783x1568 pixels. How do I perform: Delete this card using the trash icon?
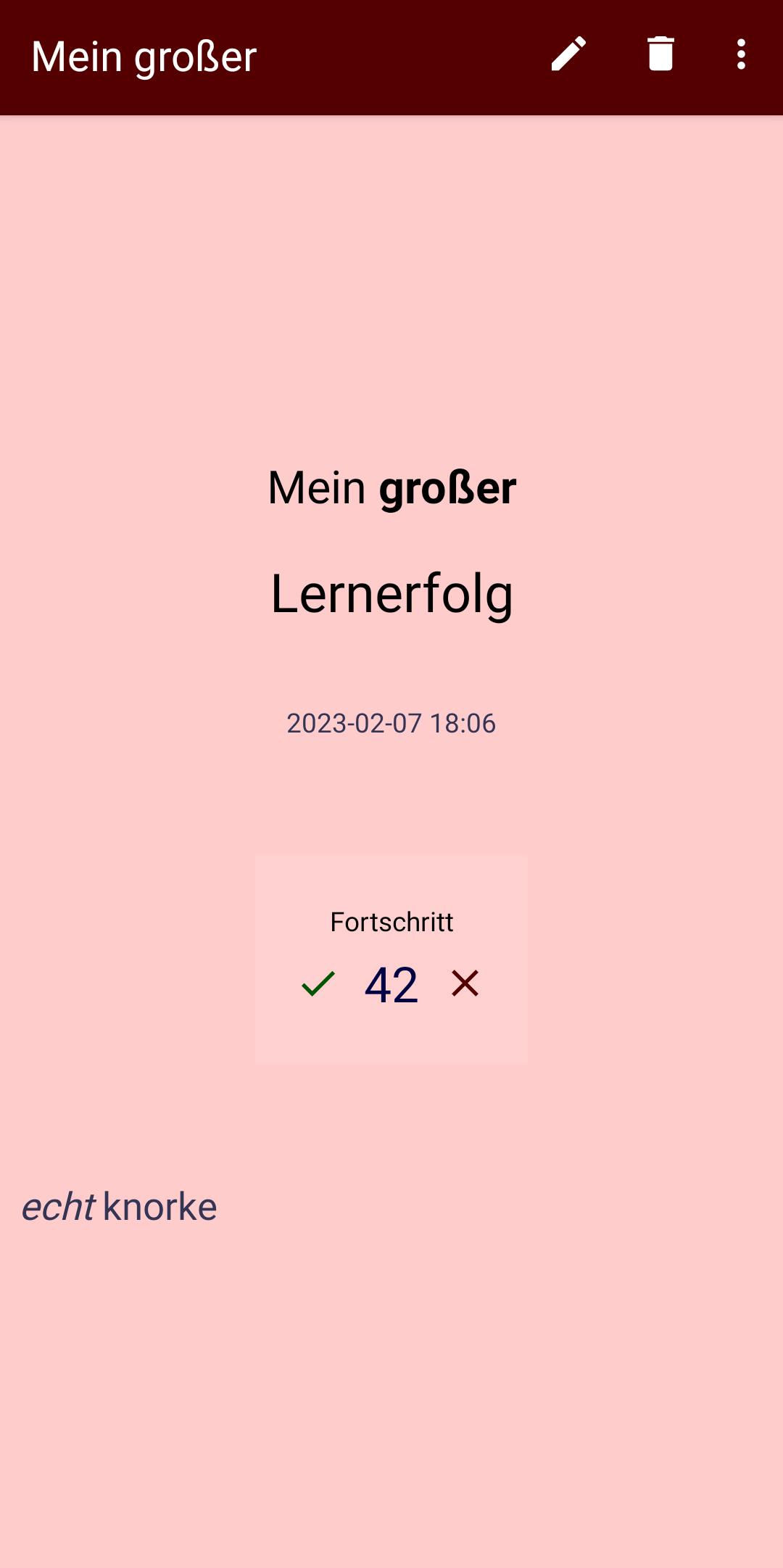tap(660, 54)
